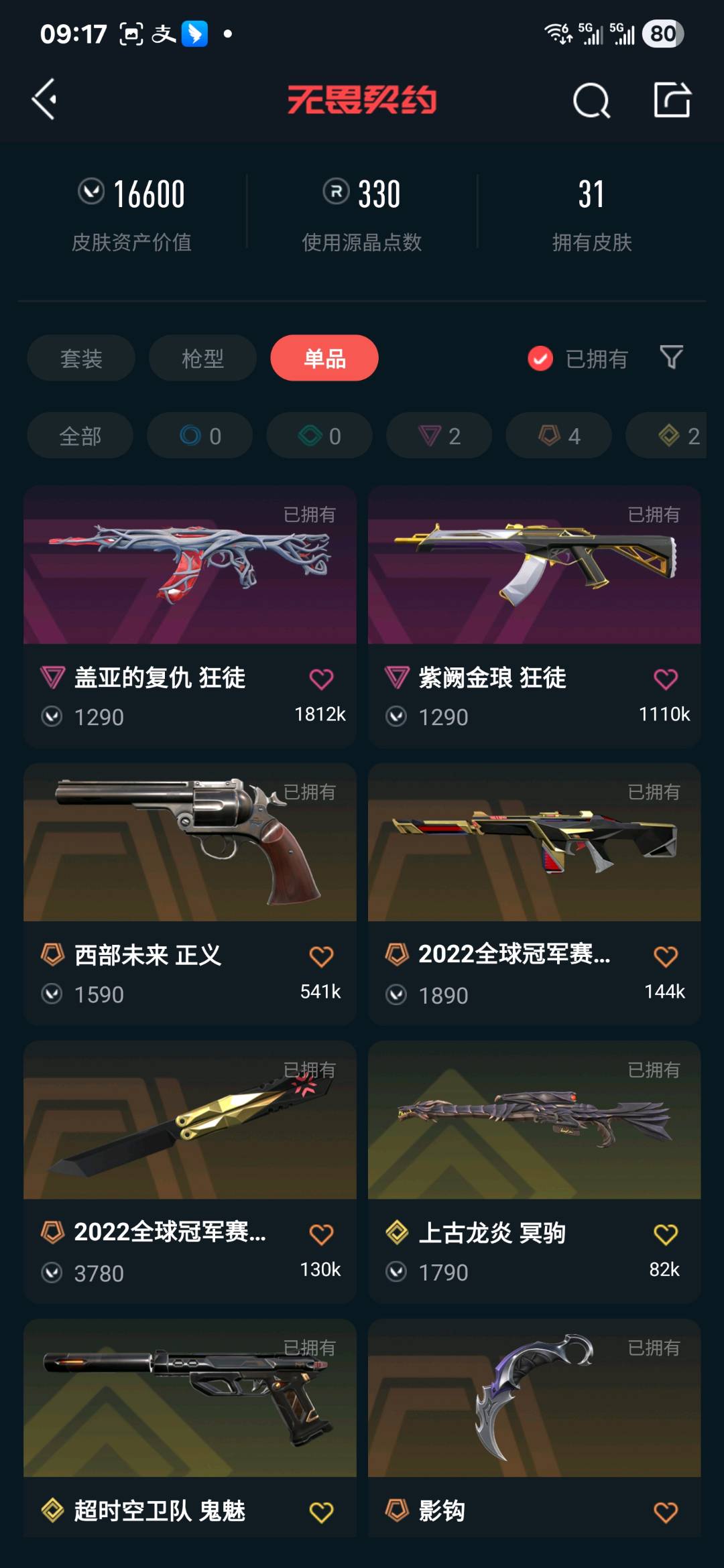Screen dimensions: 724x1568
Task: Select the 单品 tab
Action: 324,358
